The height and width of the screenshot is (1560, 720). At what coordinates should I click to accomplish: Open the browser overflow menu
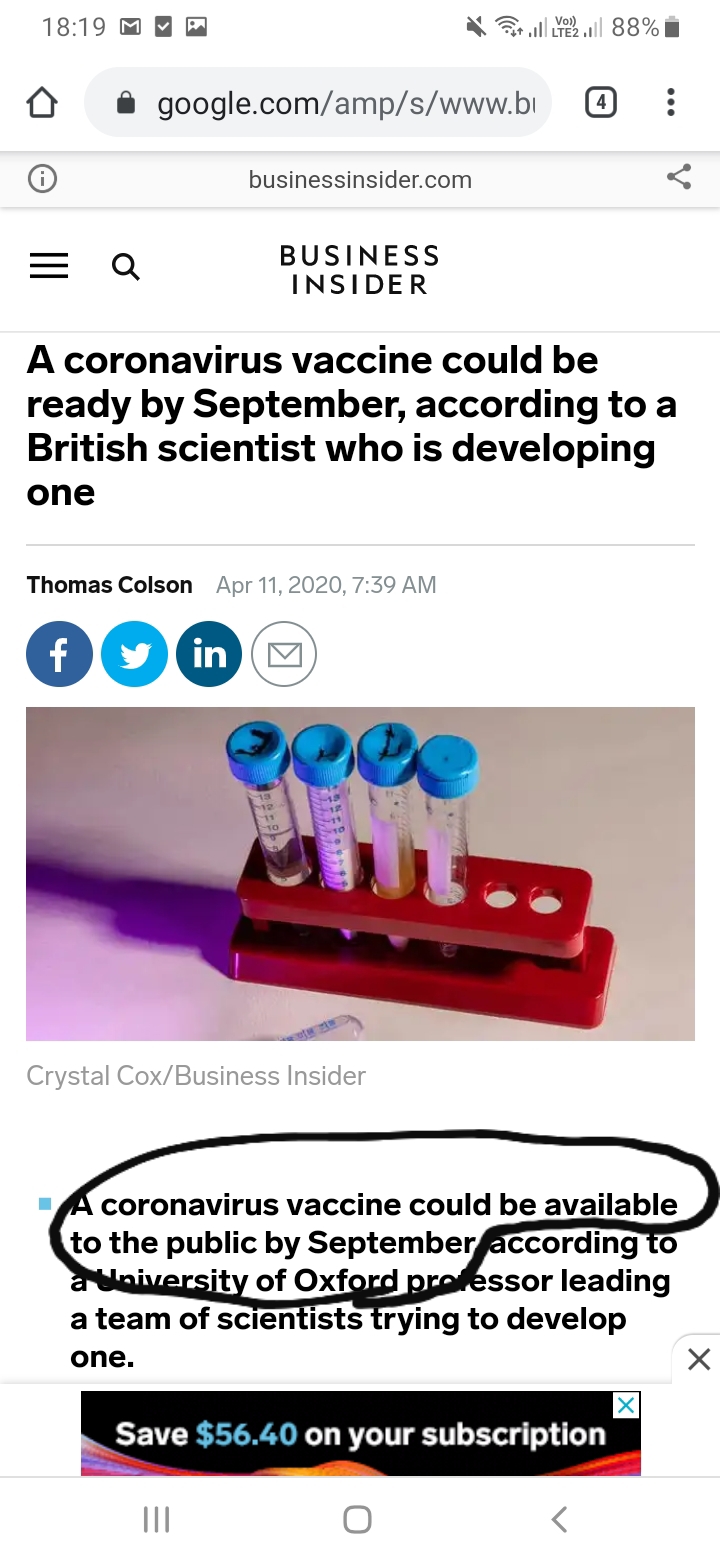pos(670,102)
